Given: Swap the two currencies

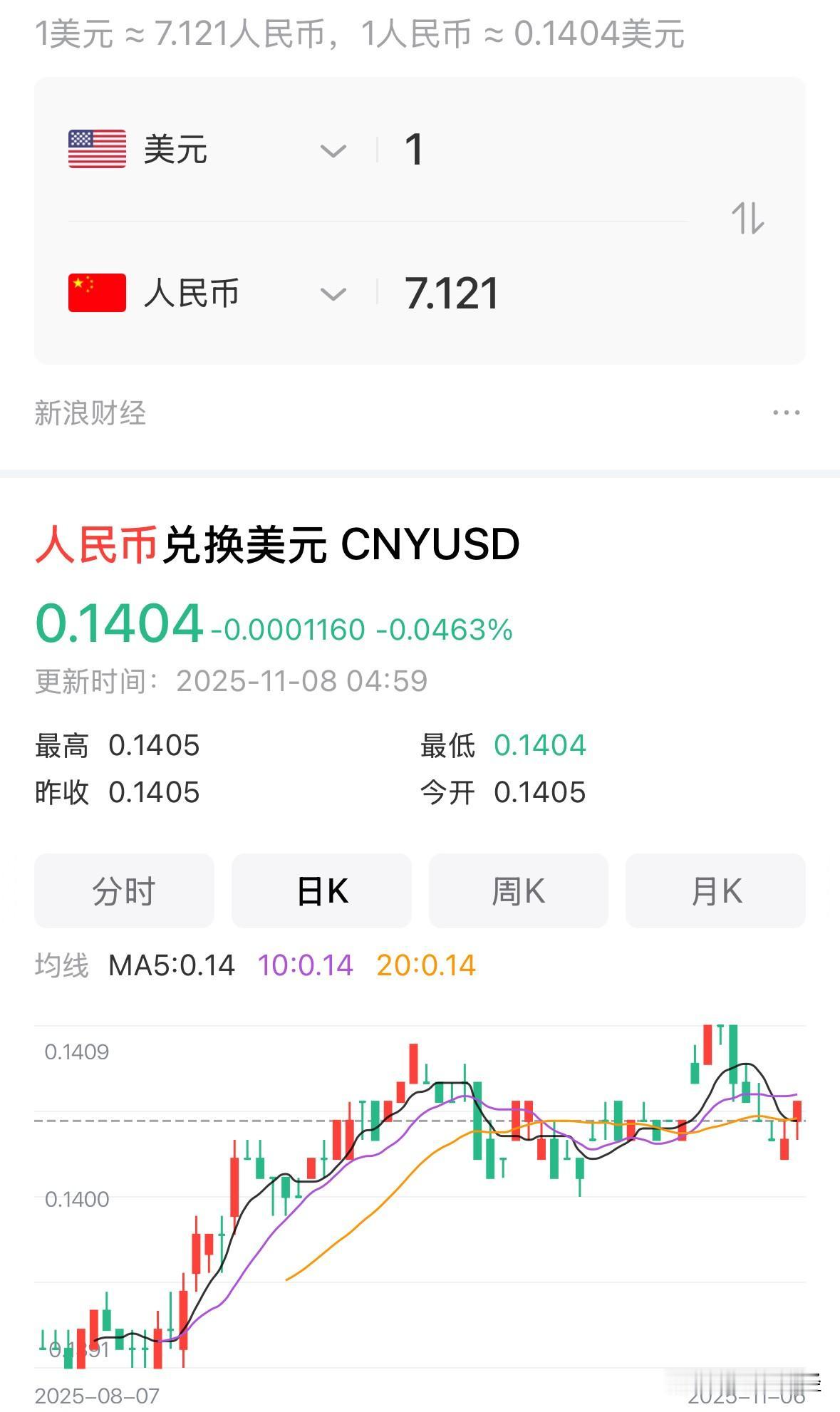Looking at the screenshot, I should coord(747,219).
